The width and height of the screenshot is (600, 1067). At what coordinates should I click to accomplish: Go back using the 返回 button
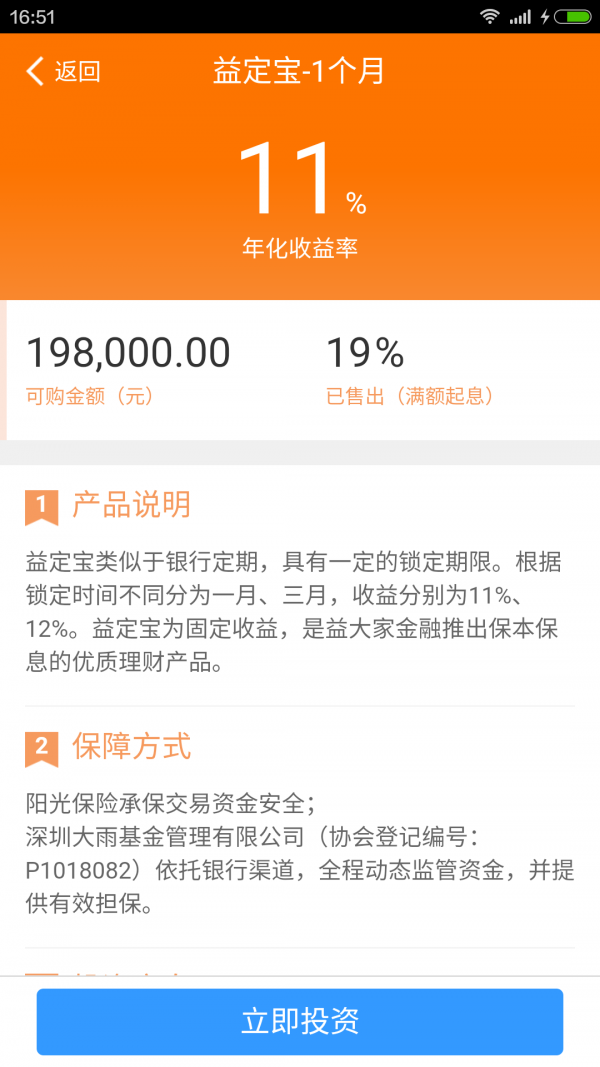[63, 71]
